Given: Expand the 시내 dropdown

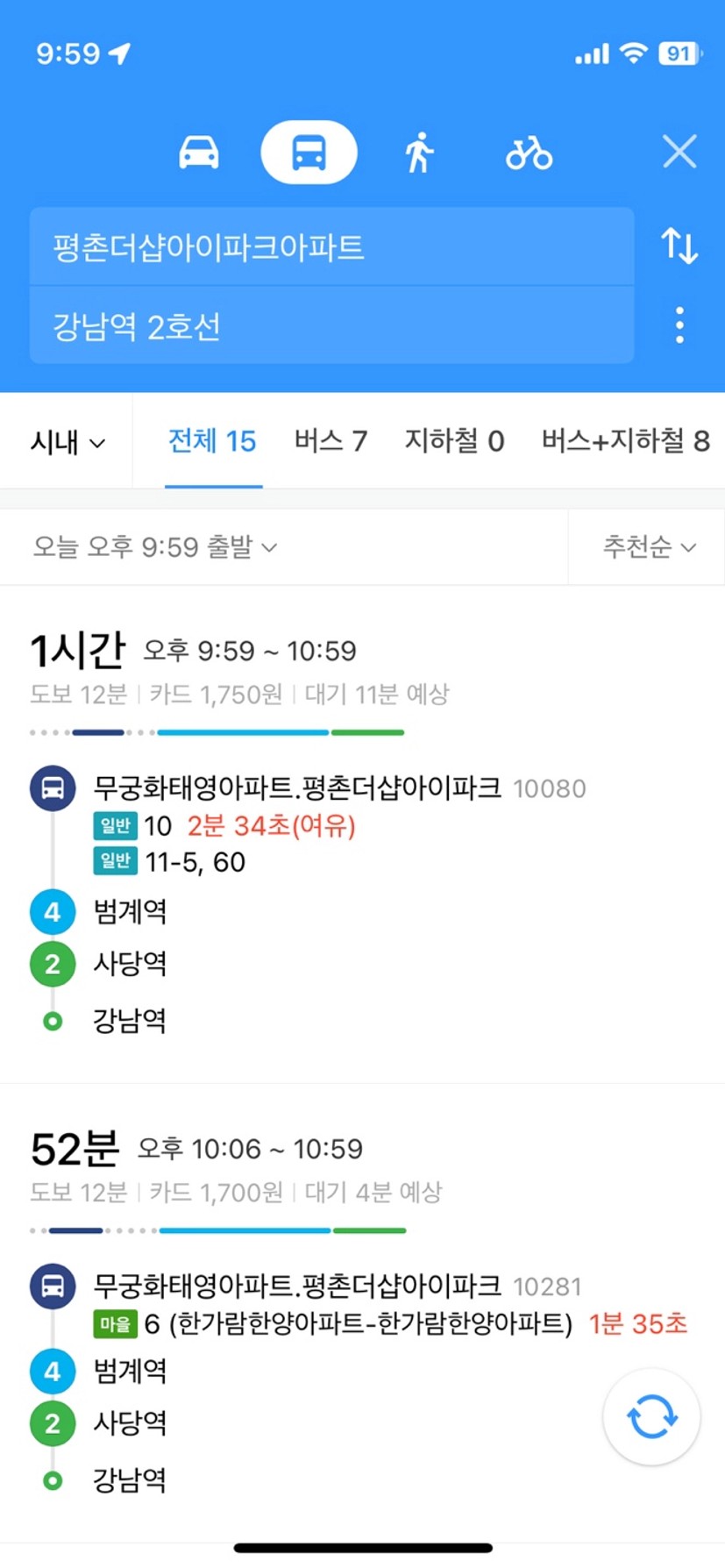Looking at the screenshot, I should [68, 442].
